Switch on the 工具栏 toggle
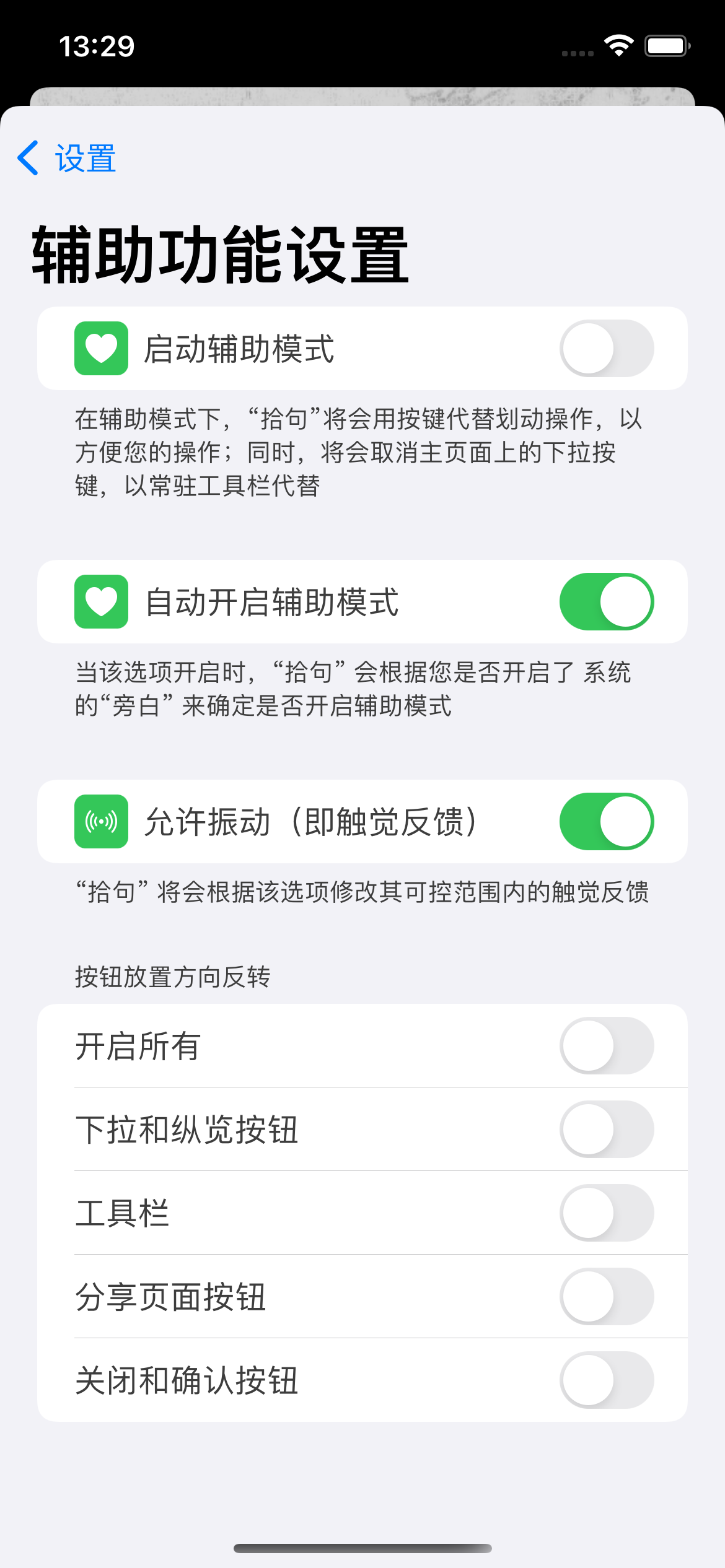The width and height of the screenshot is (725, 1568). pos(606,1213)
